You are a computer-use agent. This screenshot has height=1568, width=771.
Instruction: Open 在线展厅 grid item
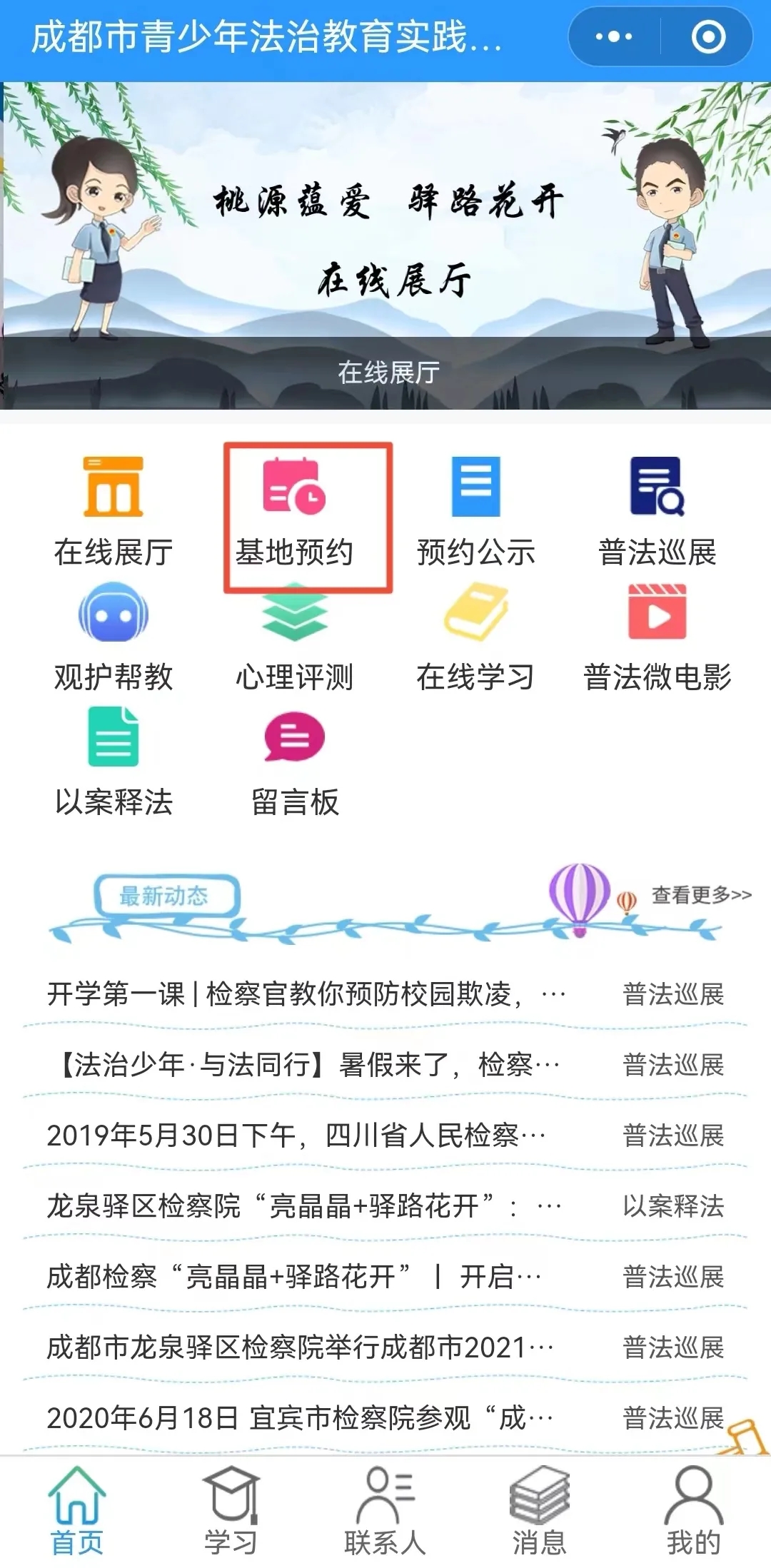(x=114, y=511)
